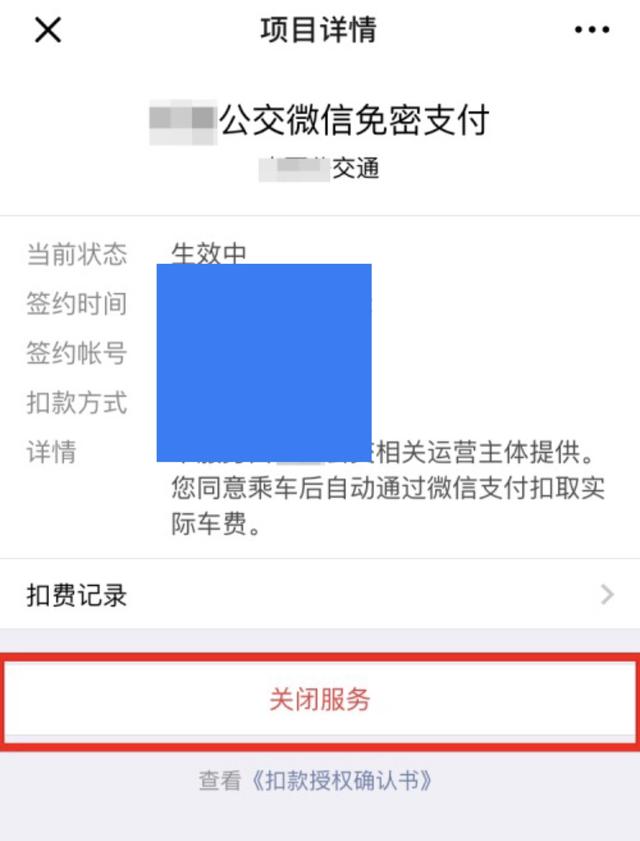
Task: Tap the 关闭服务 button
Action: [320, 699]
